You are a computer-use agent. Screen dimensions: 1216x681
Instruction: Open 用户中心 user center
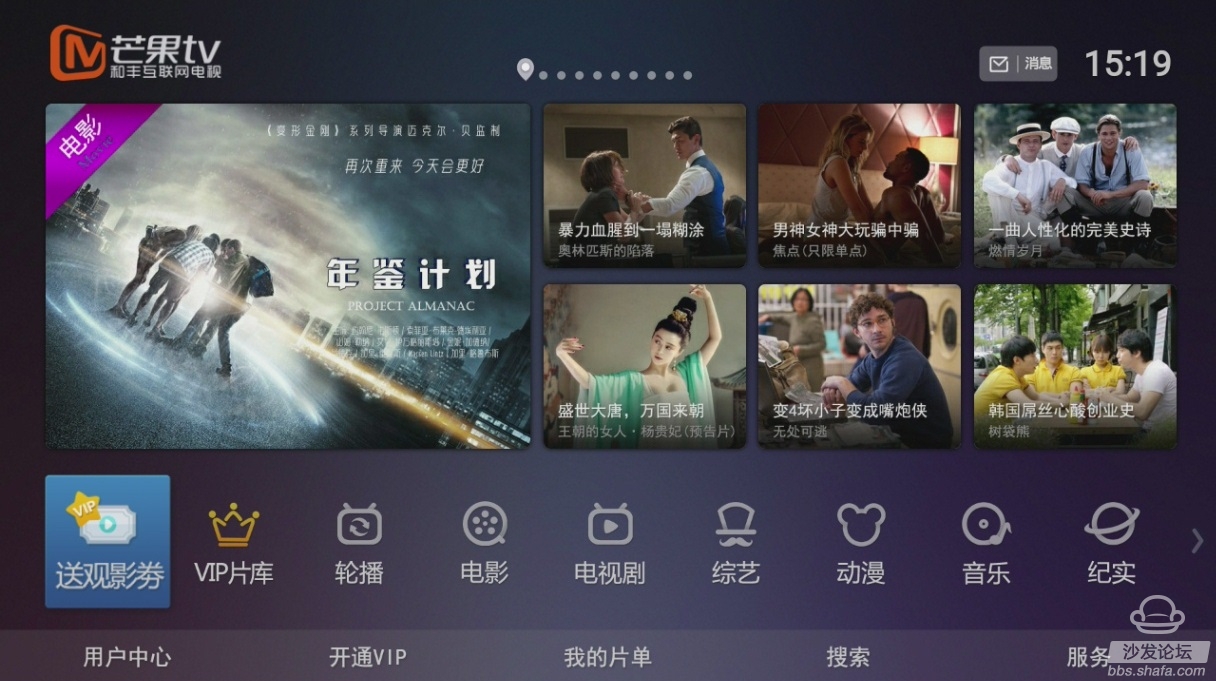127,657
